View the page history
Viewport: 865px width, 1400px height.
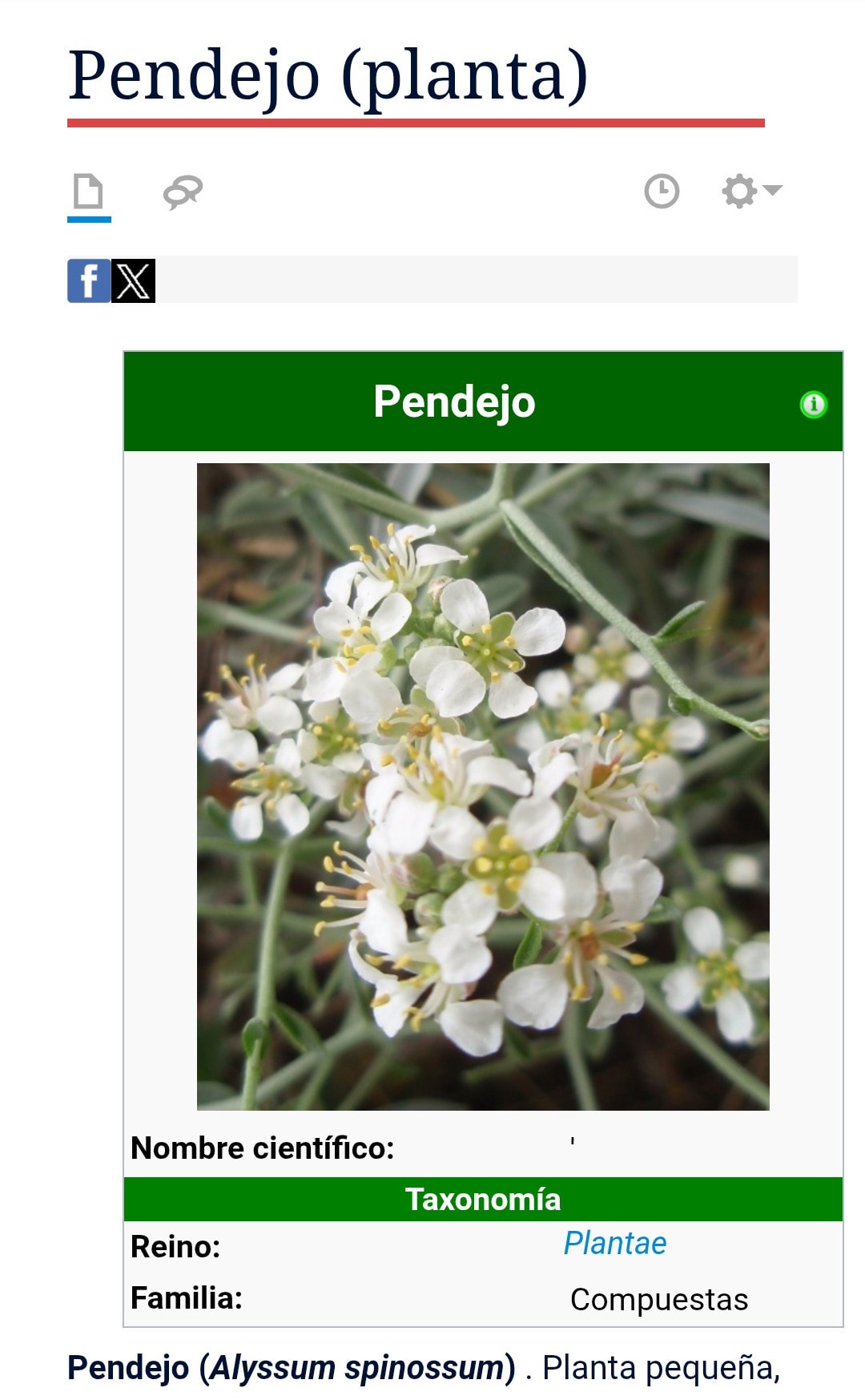[662, 192]
